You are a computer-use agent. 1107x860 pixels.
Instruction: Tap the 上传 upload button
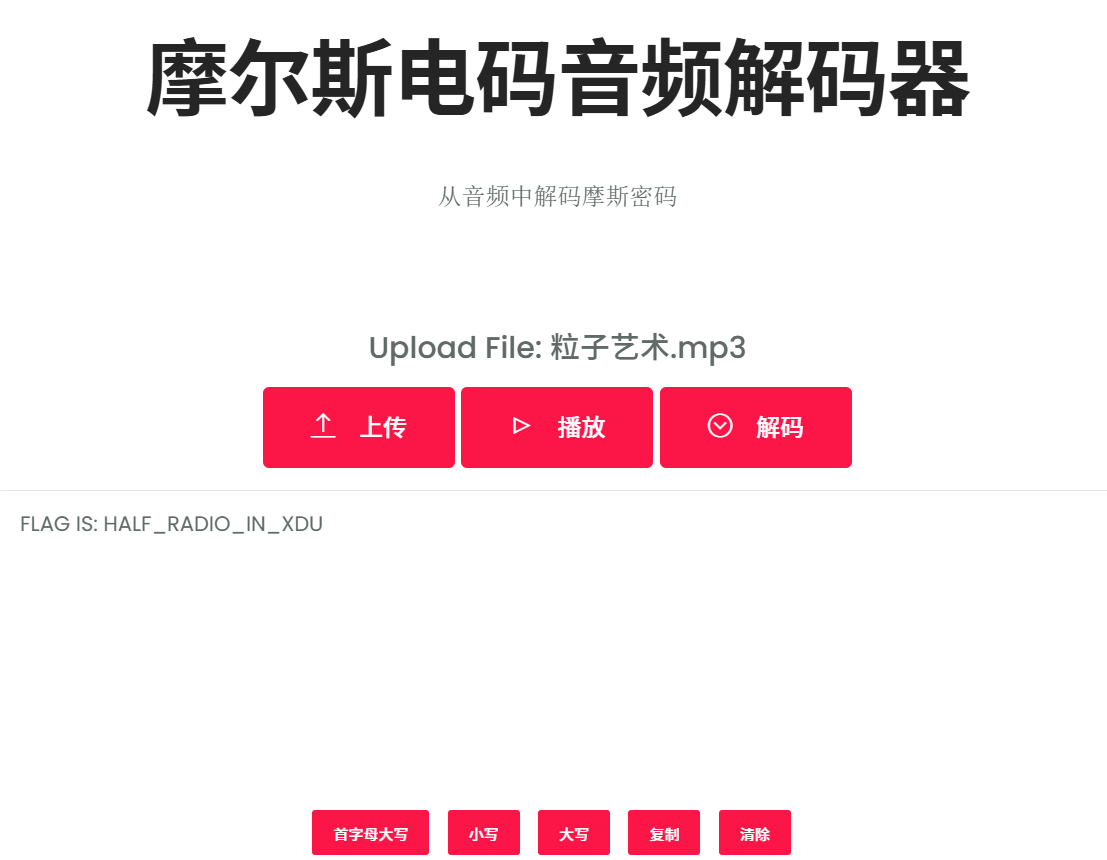[x=358, y=427]
